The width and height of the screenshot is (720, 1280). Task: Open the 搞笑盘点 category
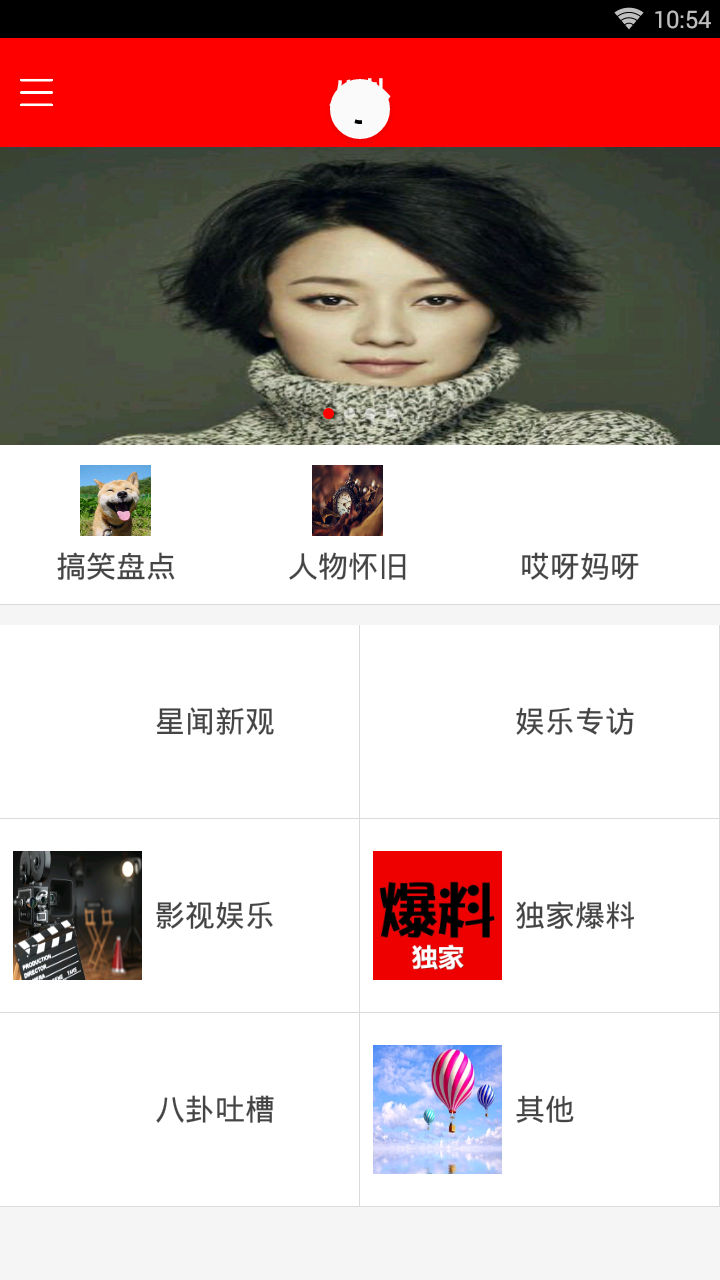[x=116, y=567]
